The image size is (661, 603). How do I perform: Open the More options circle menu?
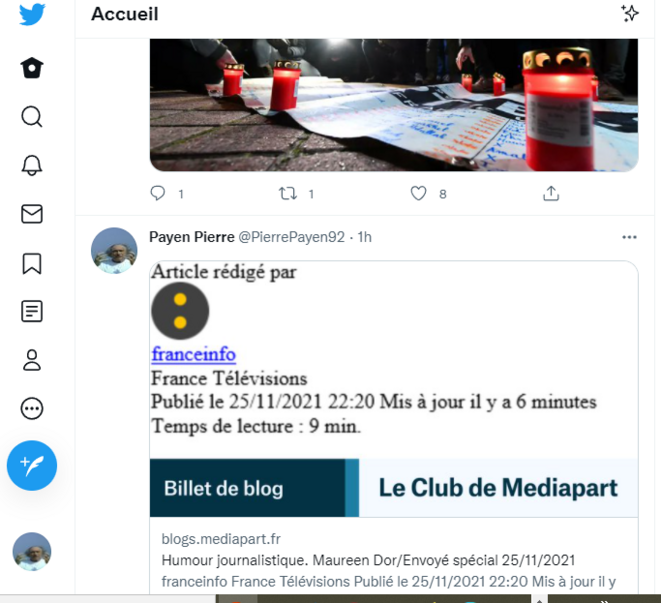[x=32, y=408]
